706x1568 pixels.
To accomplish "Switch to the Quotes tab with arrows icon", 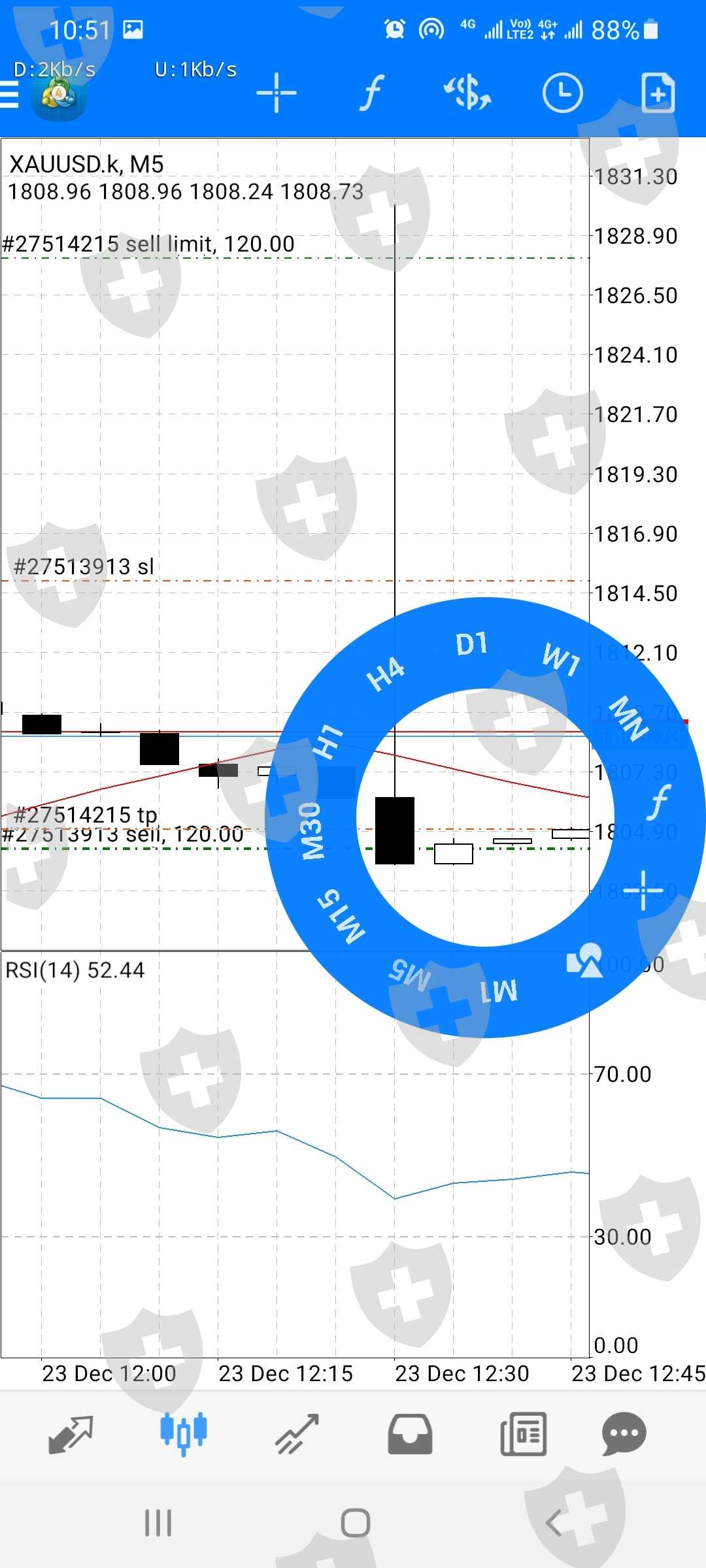I will pos(71,1435).
